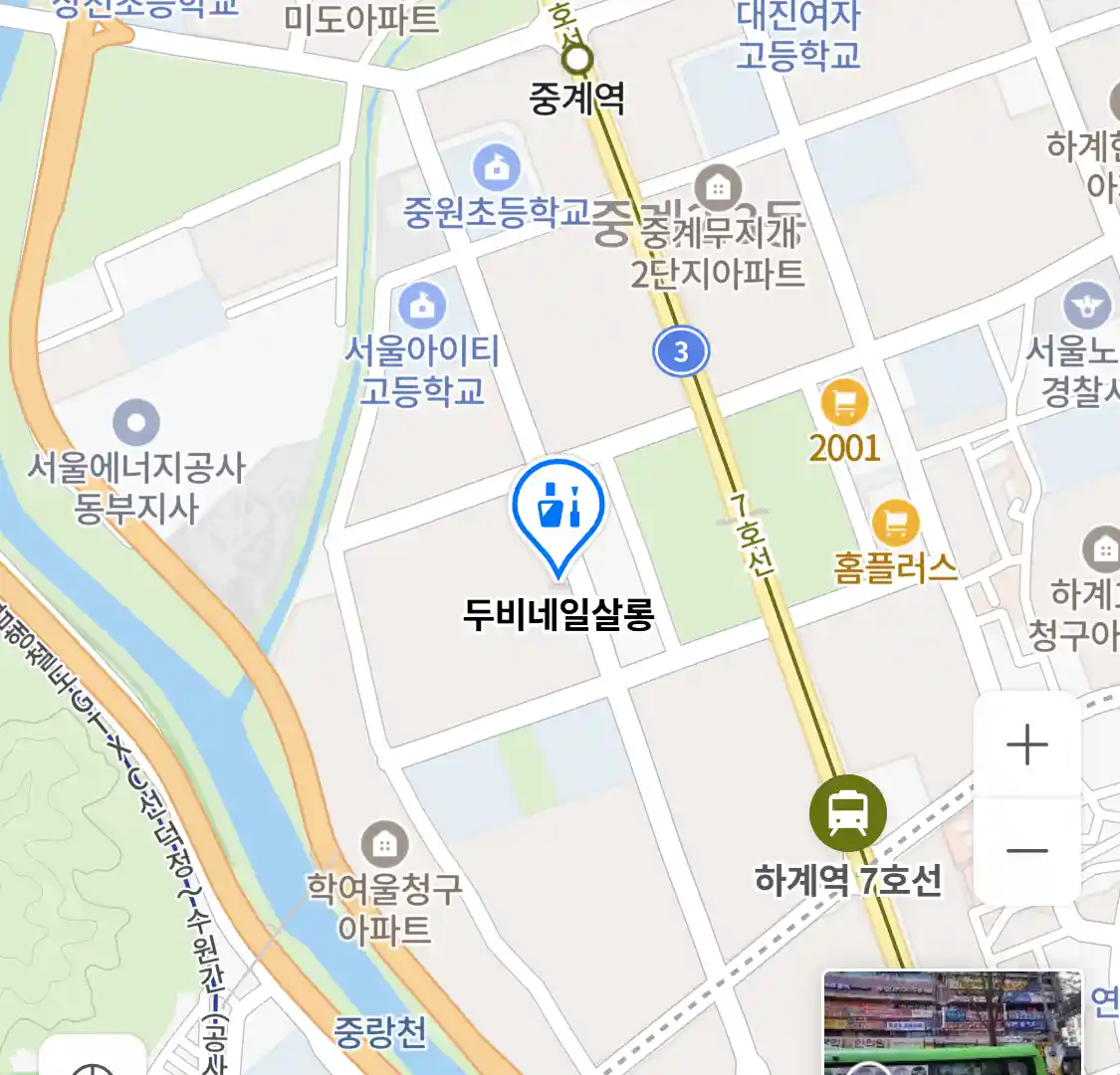Screen dimensions: 1120x1075
Task: Open the 중계무지개 2단지아파트 marker
Action: (x=718, y=187)
